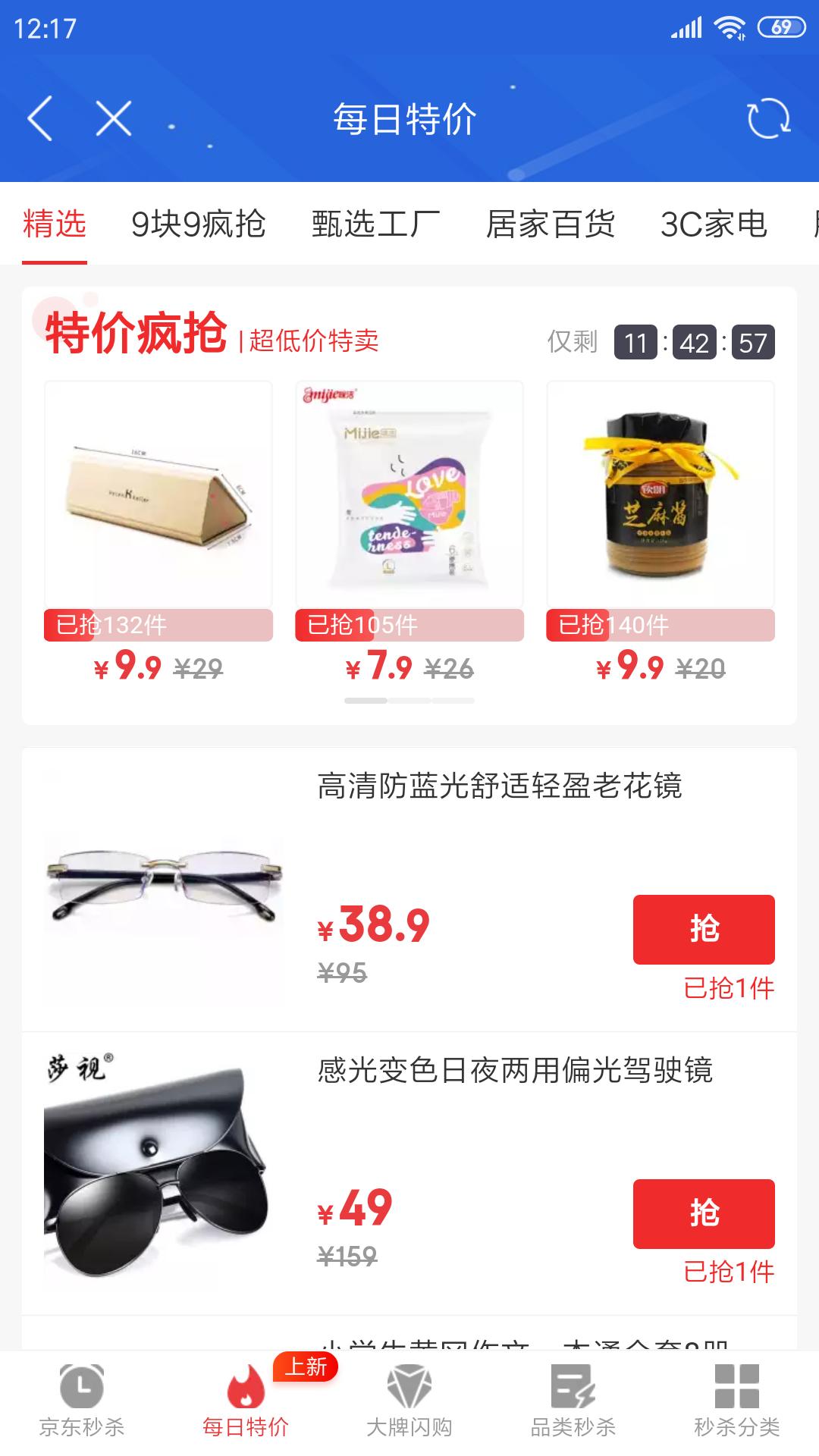
Task: Go back using the header arrow
Action: [x=40, y=118]
